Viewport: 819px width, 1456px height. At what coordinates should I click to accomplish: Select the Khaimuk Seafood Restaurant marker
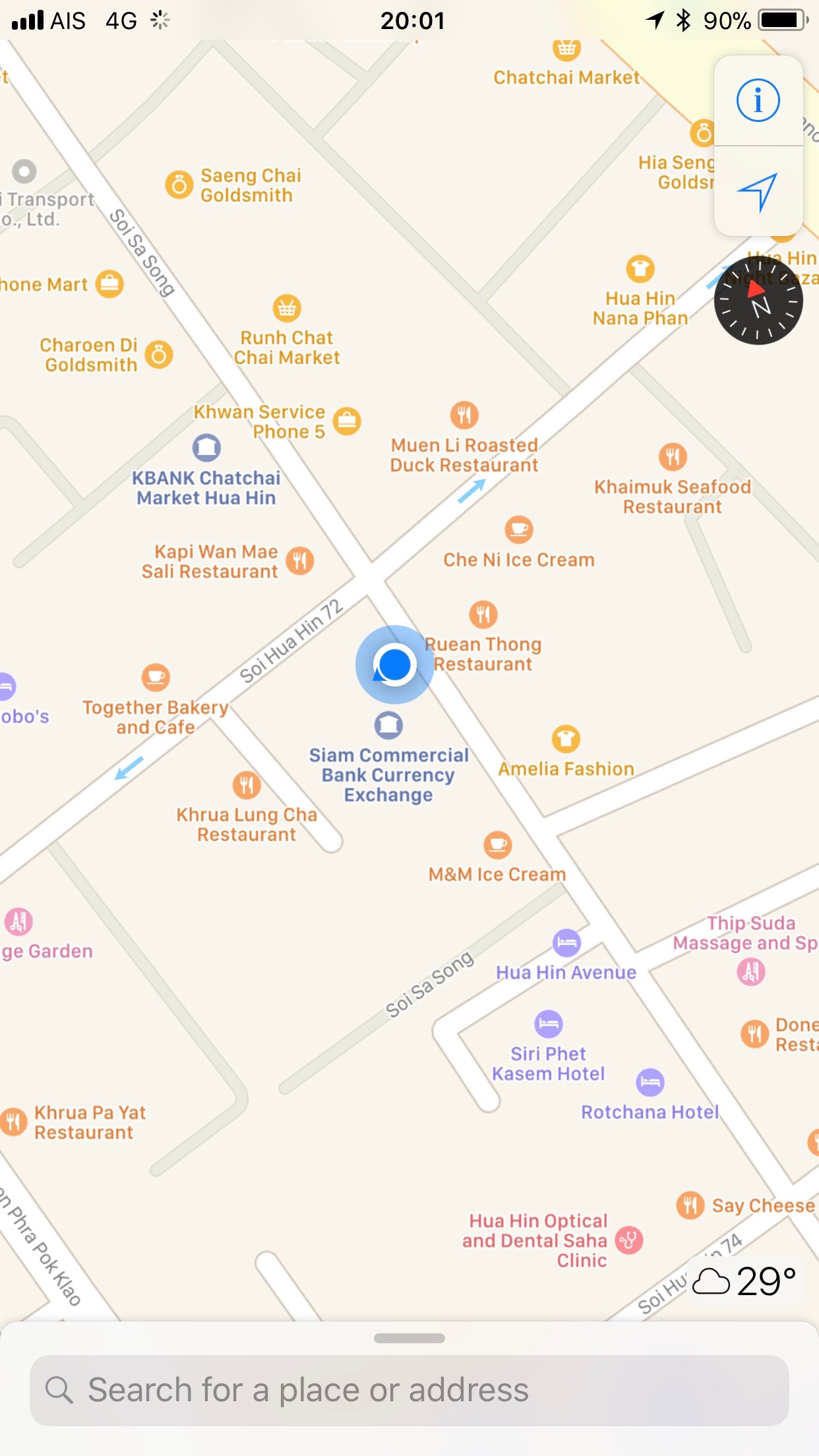673,456
